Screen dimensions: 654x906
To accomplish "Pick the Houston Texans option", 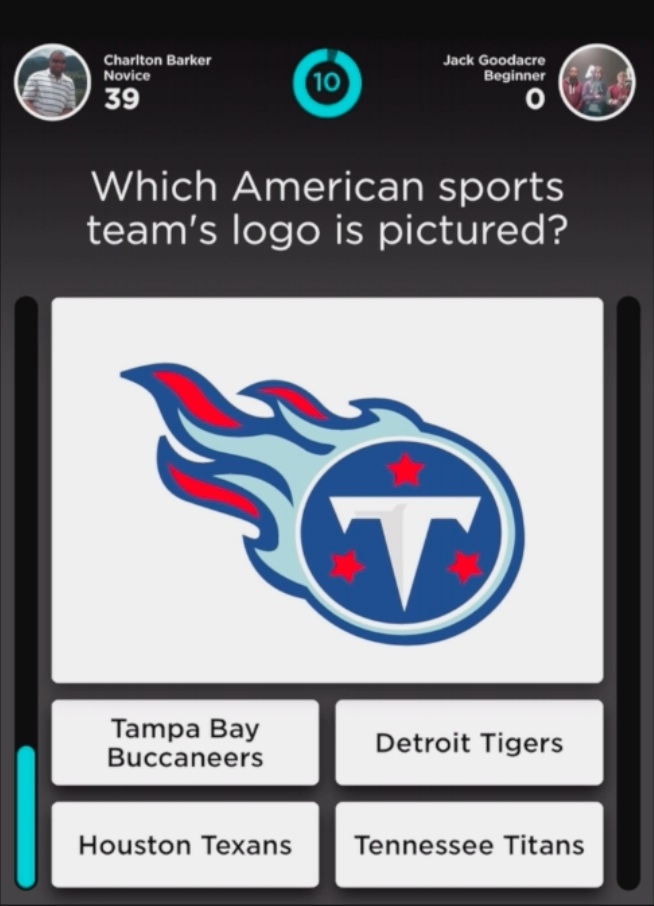I will (185, 845).
